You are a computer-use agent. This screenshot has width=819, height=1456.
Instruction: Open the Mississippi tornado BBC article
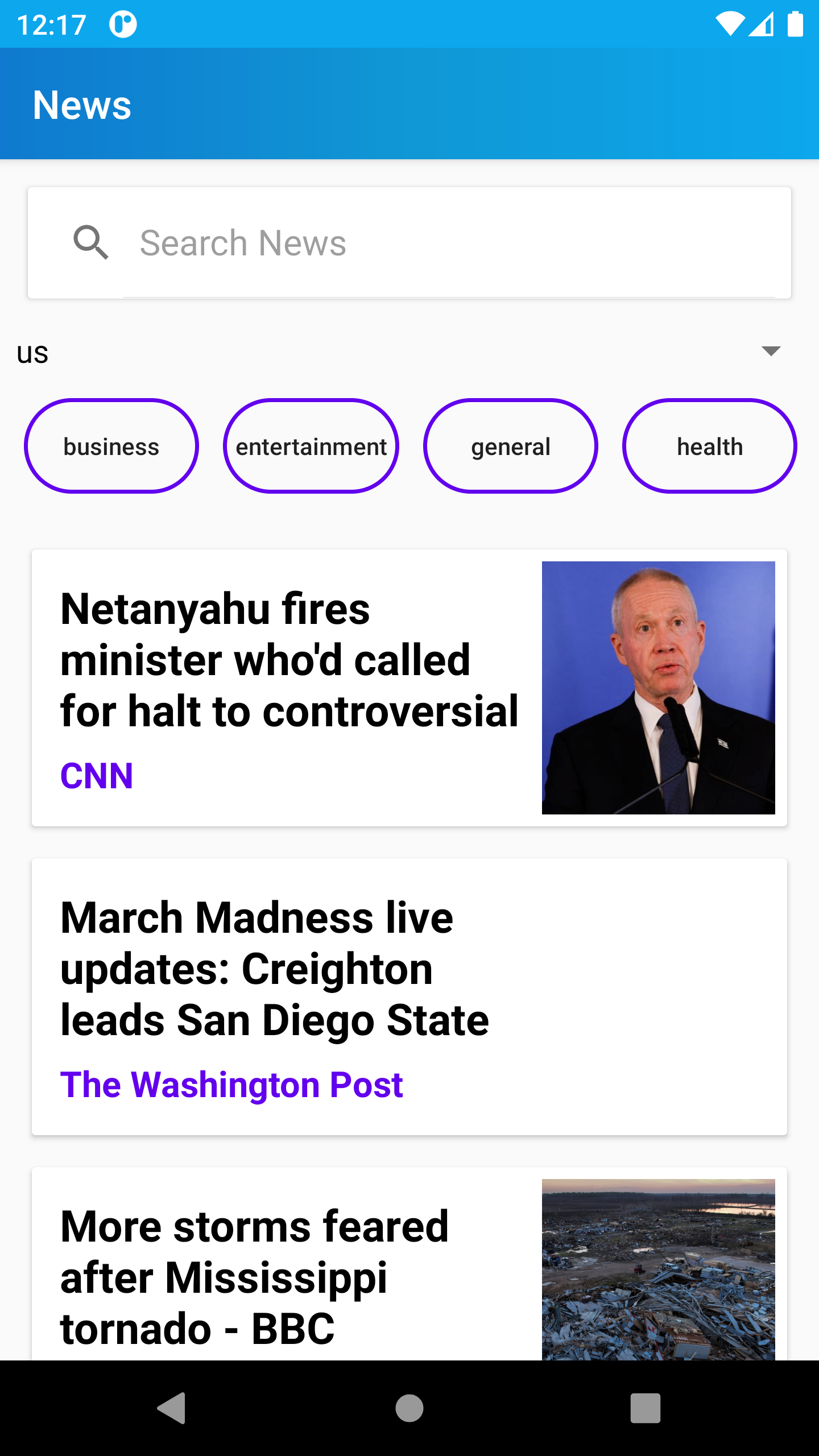pyautogui.click(x=409, y=1264)
